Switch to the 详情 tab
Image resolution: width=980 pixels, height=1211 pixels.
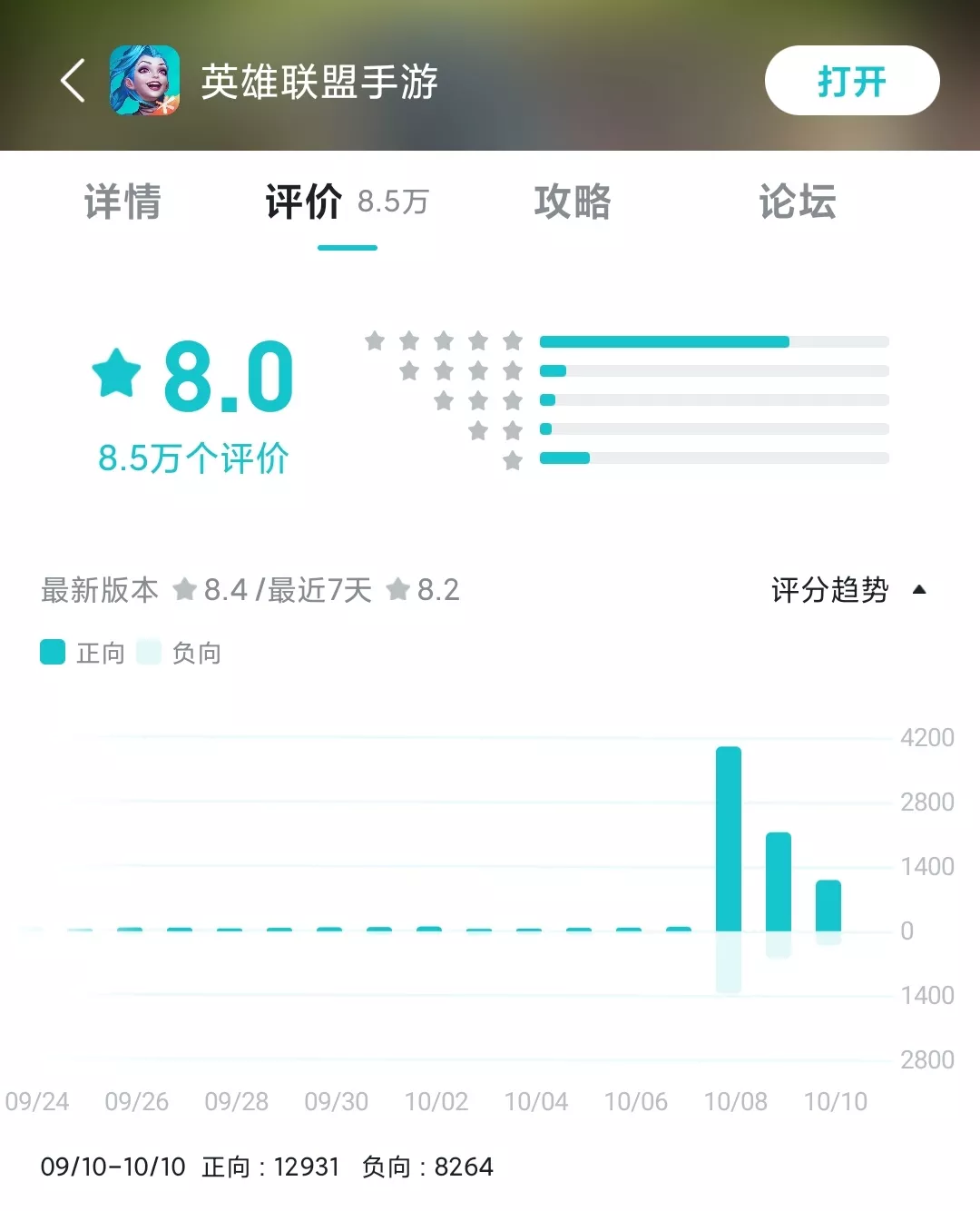click(122, 203)
